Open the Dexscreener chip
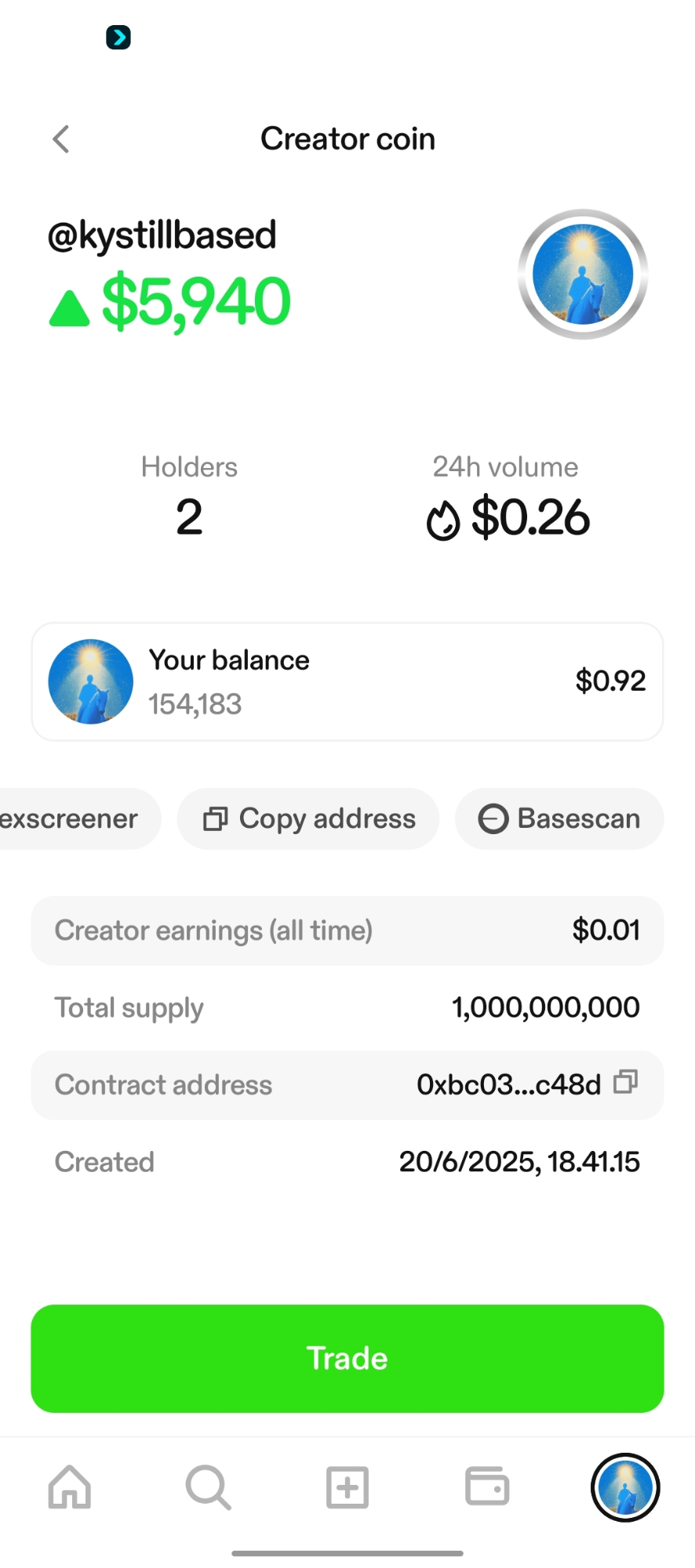Image resolution: width=695 pixels, height=1568 pixels. pyautogui.click(x=75, y=818)
